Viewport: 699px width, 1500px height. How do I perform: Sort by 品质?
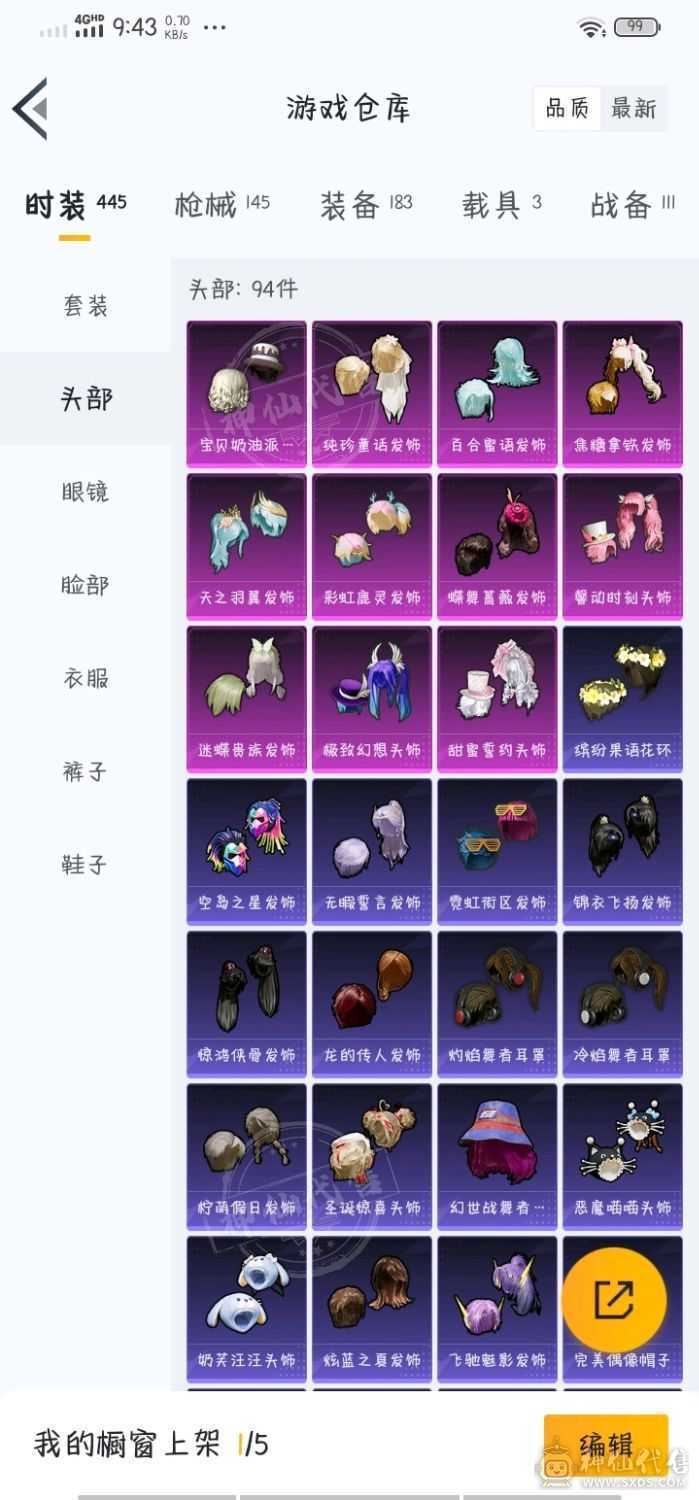(x=568, y=108)
